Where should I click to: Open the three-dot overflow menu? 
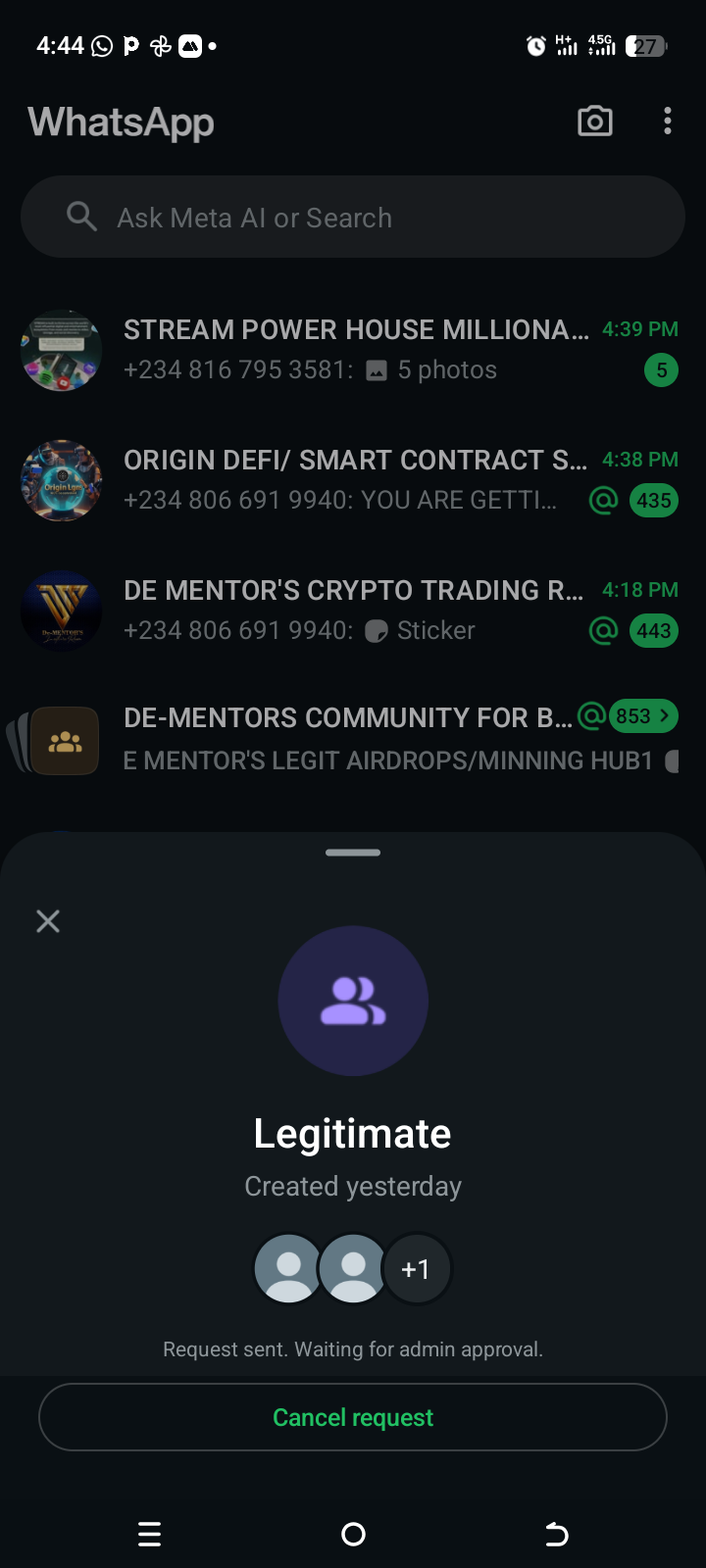(x=668, y=122)
